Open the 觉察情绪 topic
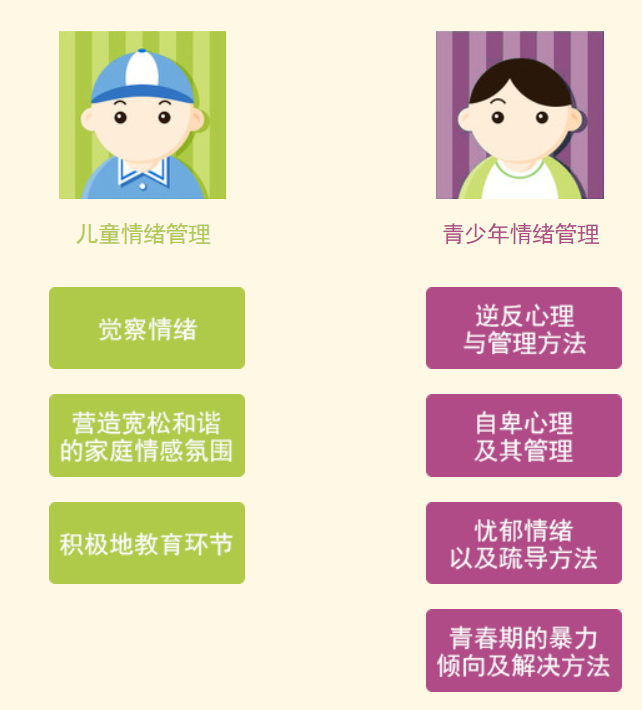642x710 pixels. click(147, 328)
